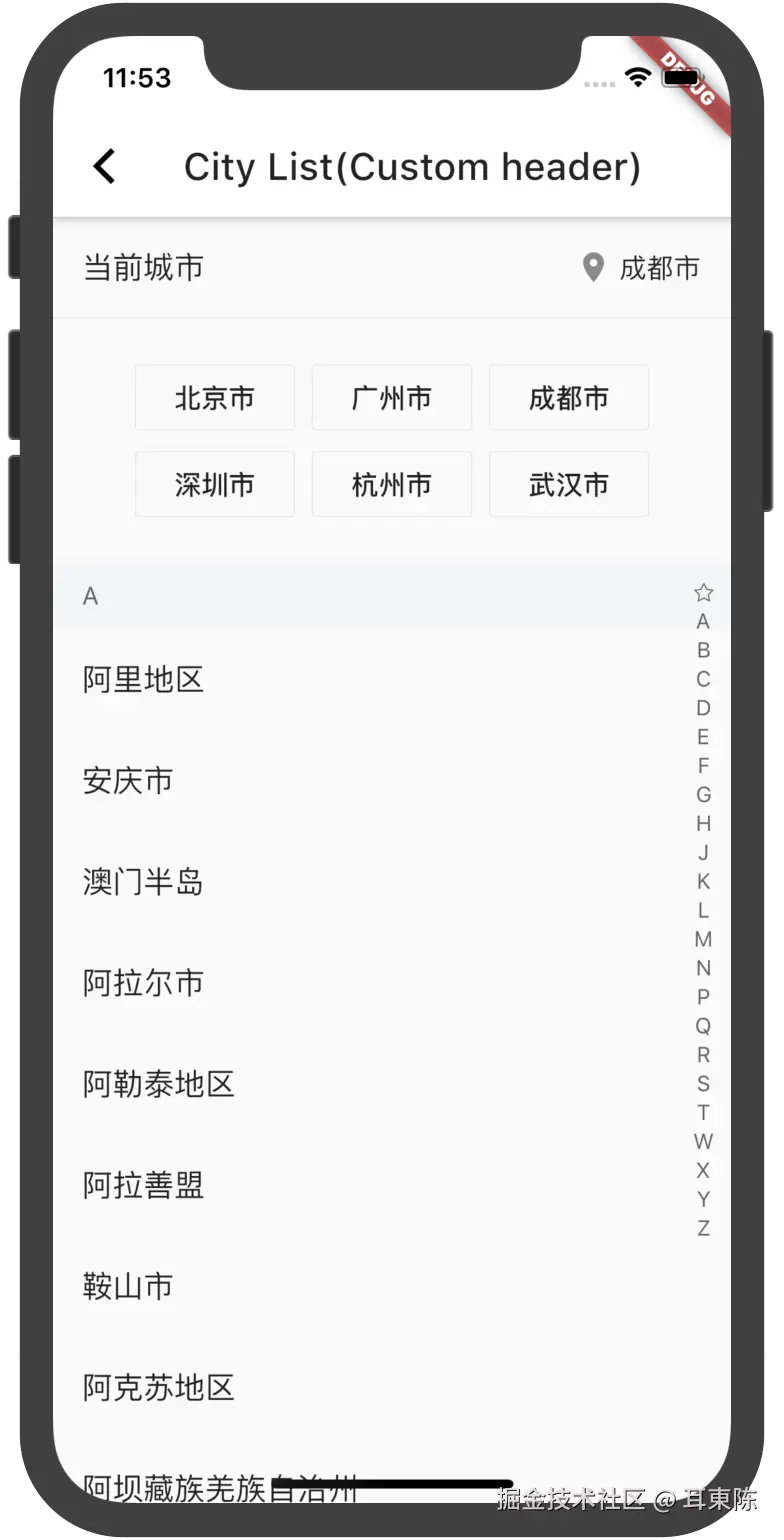
Task: Choose 阿克苏地区 from the list
Action: click(159, 1387)
